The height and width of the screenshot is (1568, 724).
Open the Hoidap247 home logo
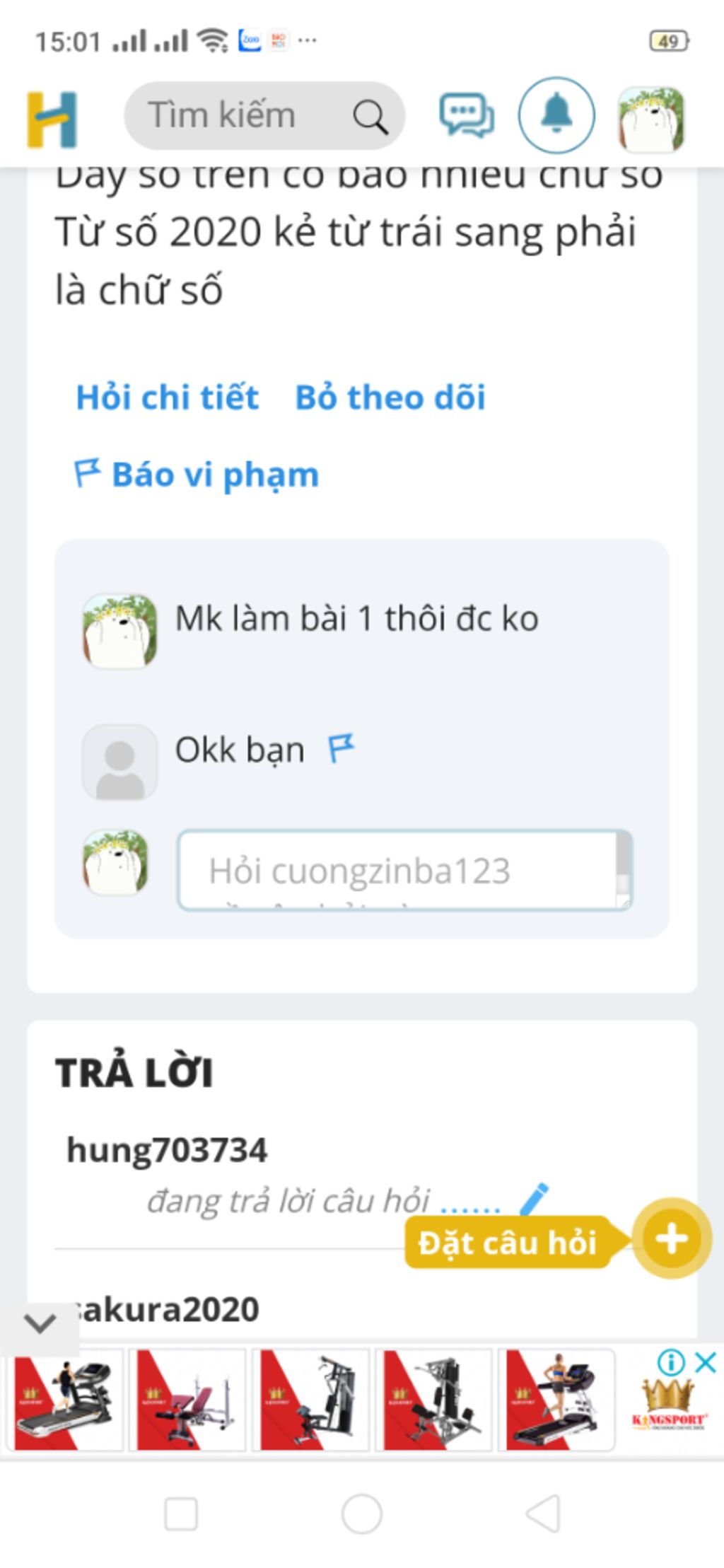pyautogui.click(x=52, y=120)
